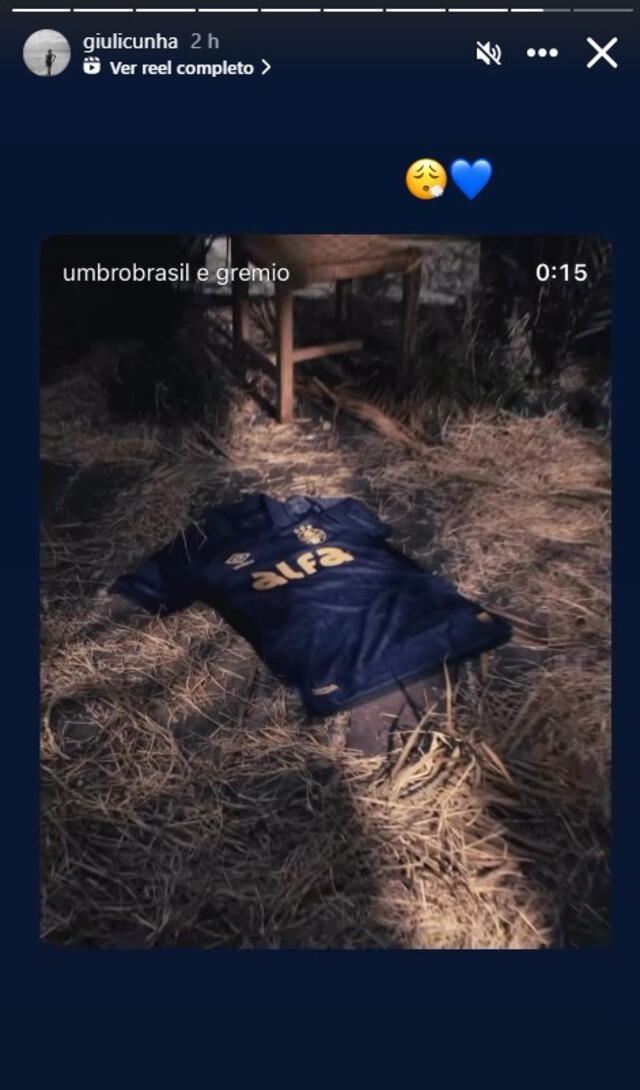Screen dimensions: 640x1090
Task: Open the giulicunha username
Action: pyautogui.click(x=130, y=41)
